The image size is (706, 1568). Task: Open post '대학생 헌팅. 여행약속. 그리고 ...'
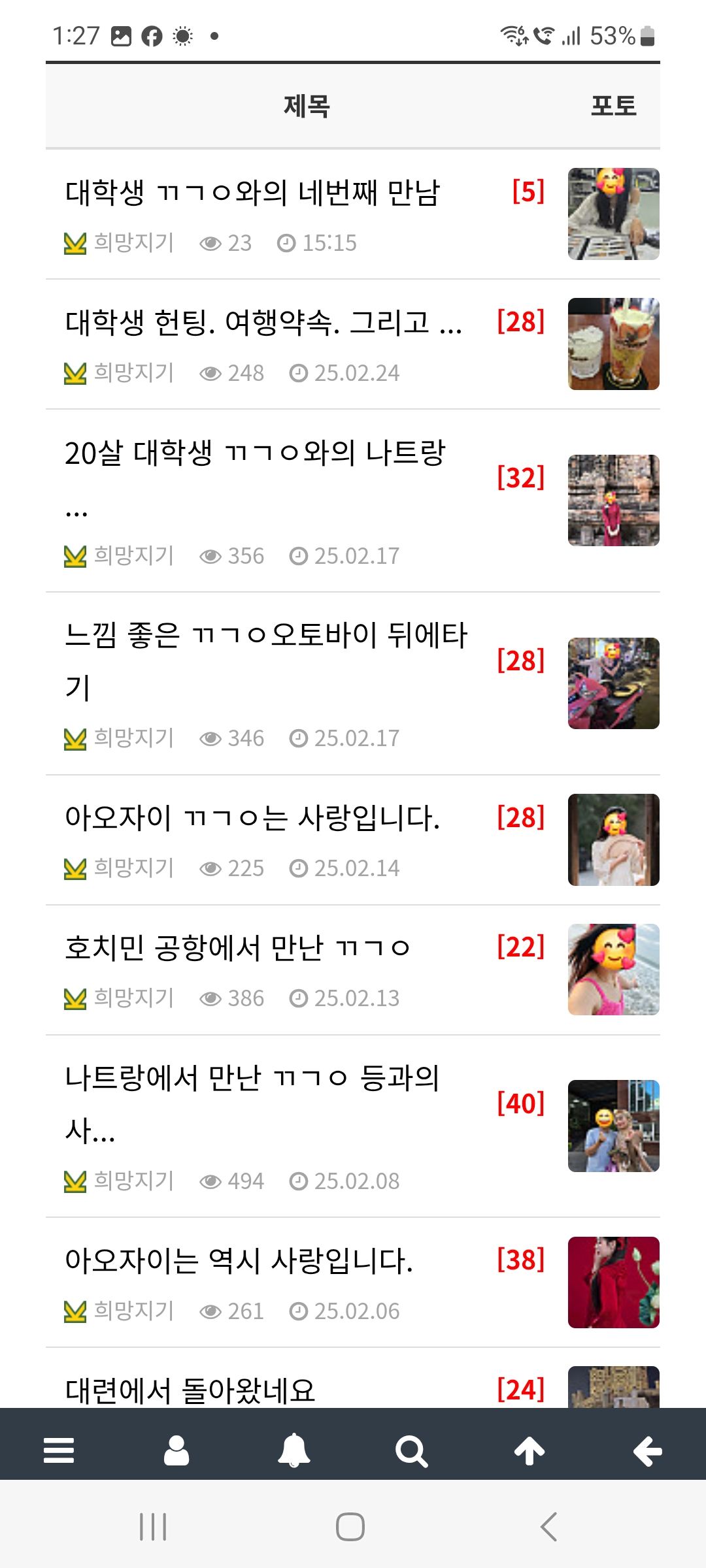[263, 323]
